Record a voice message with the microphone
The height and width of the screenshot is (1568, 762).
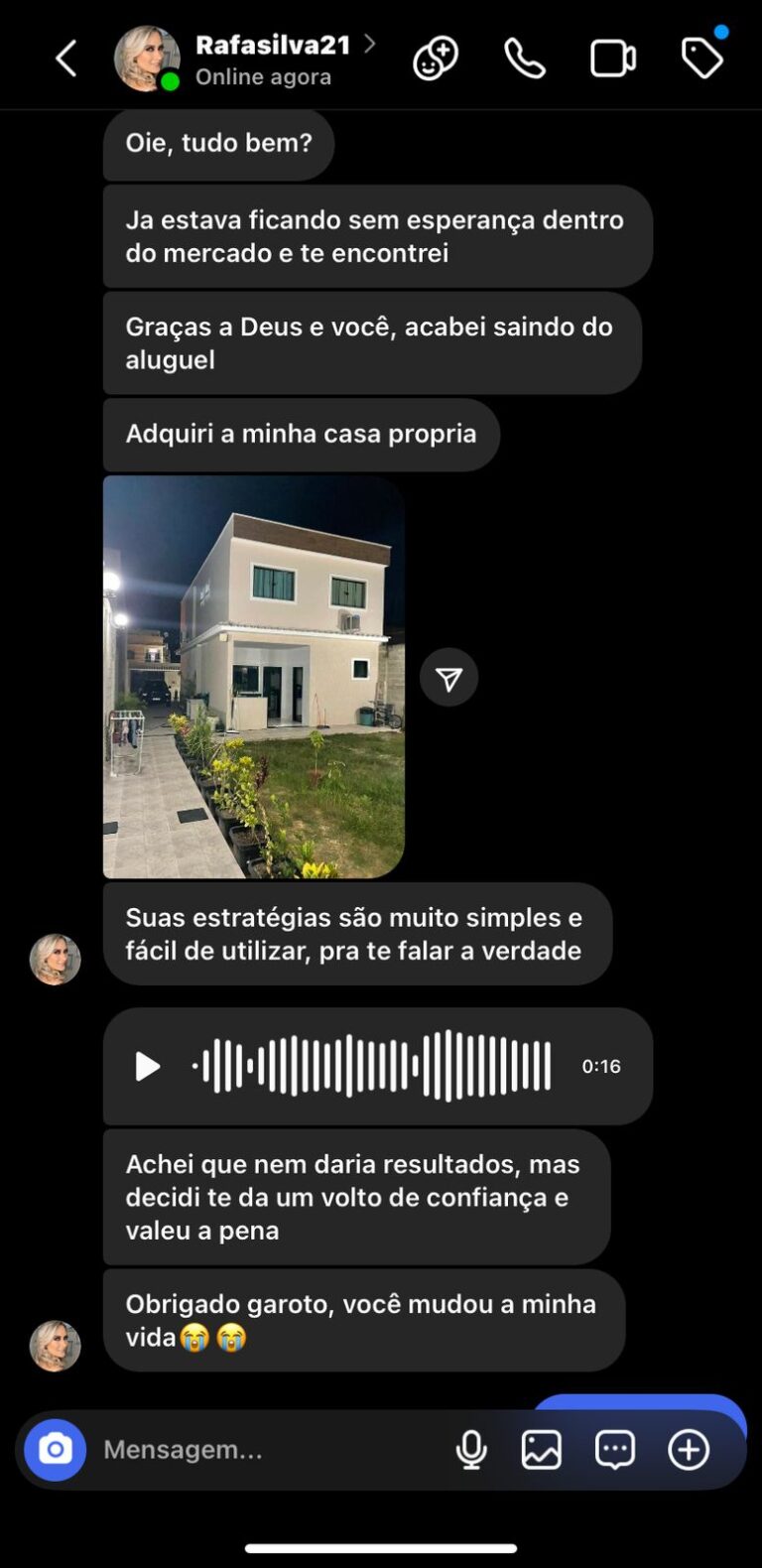(471, 1450)
